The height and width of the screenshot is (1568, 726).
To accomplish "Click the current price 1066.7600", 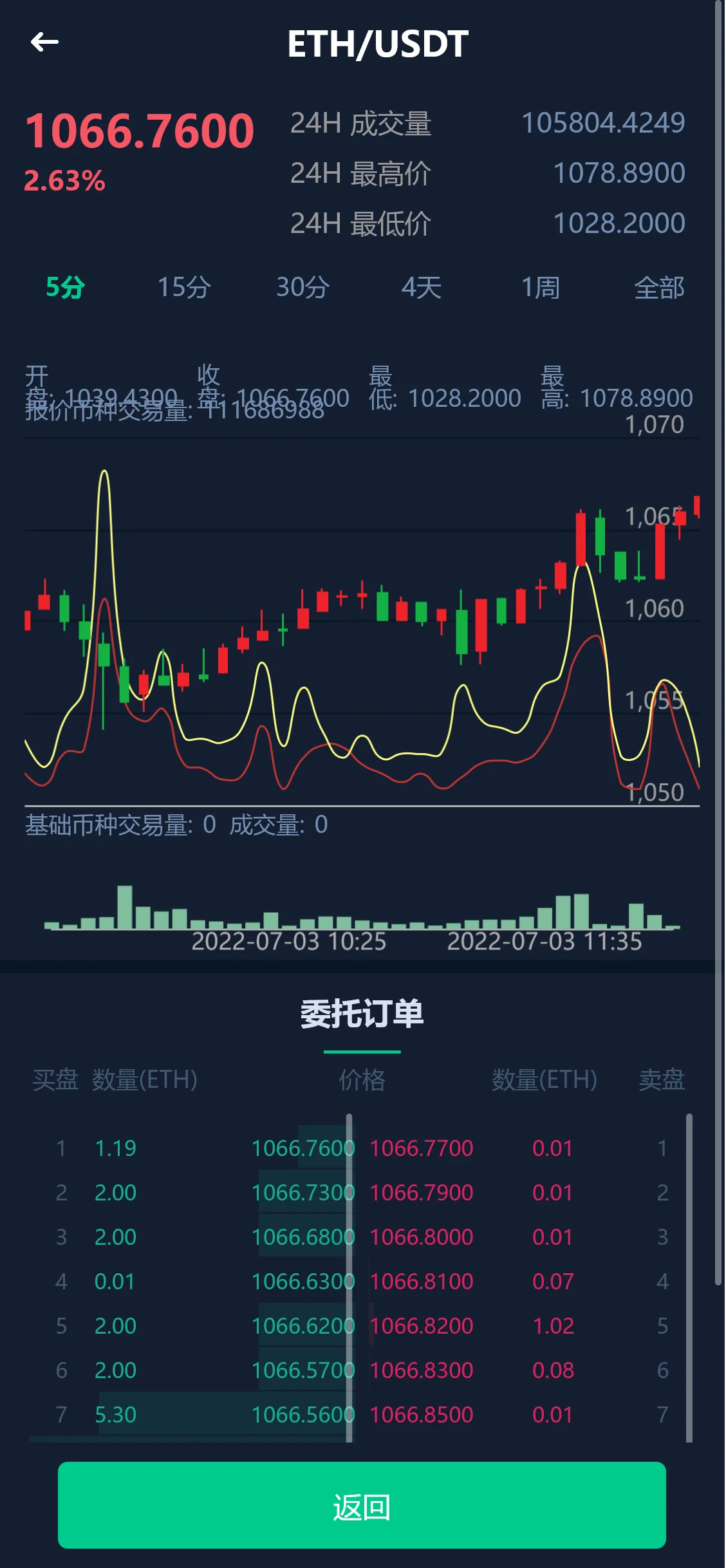I will pos(140,131).
